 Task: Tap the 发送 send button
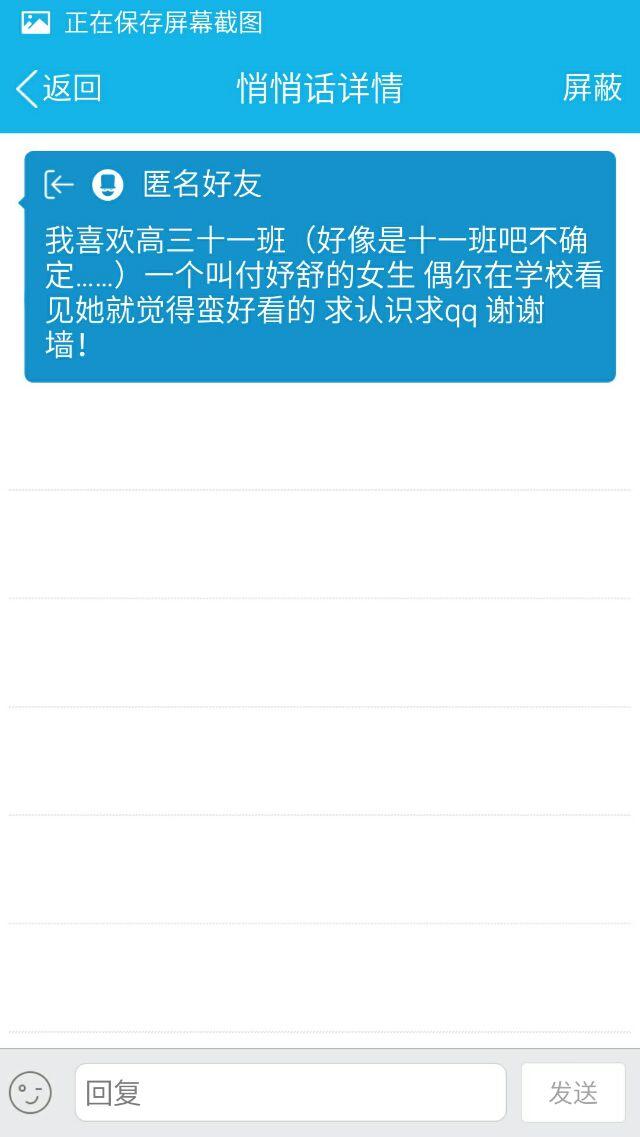tap(573, 1092)
